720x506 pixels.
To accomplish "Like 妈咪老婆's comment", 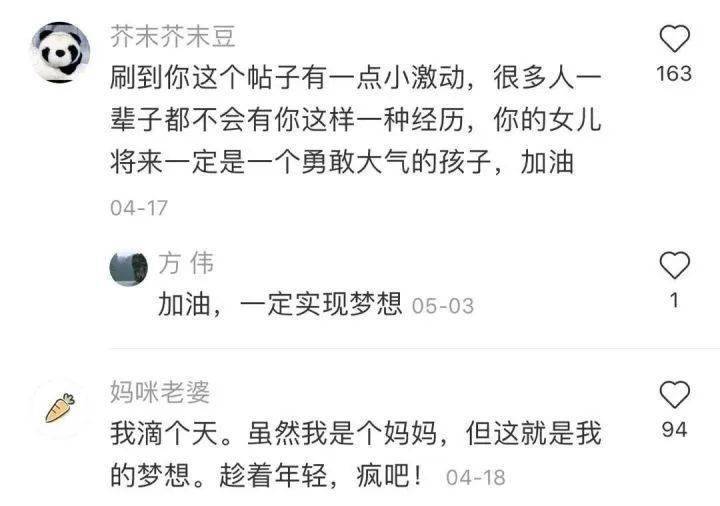I will point(676,395).
